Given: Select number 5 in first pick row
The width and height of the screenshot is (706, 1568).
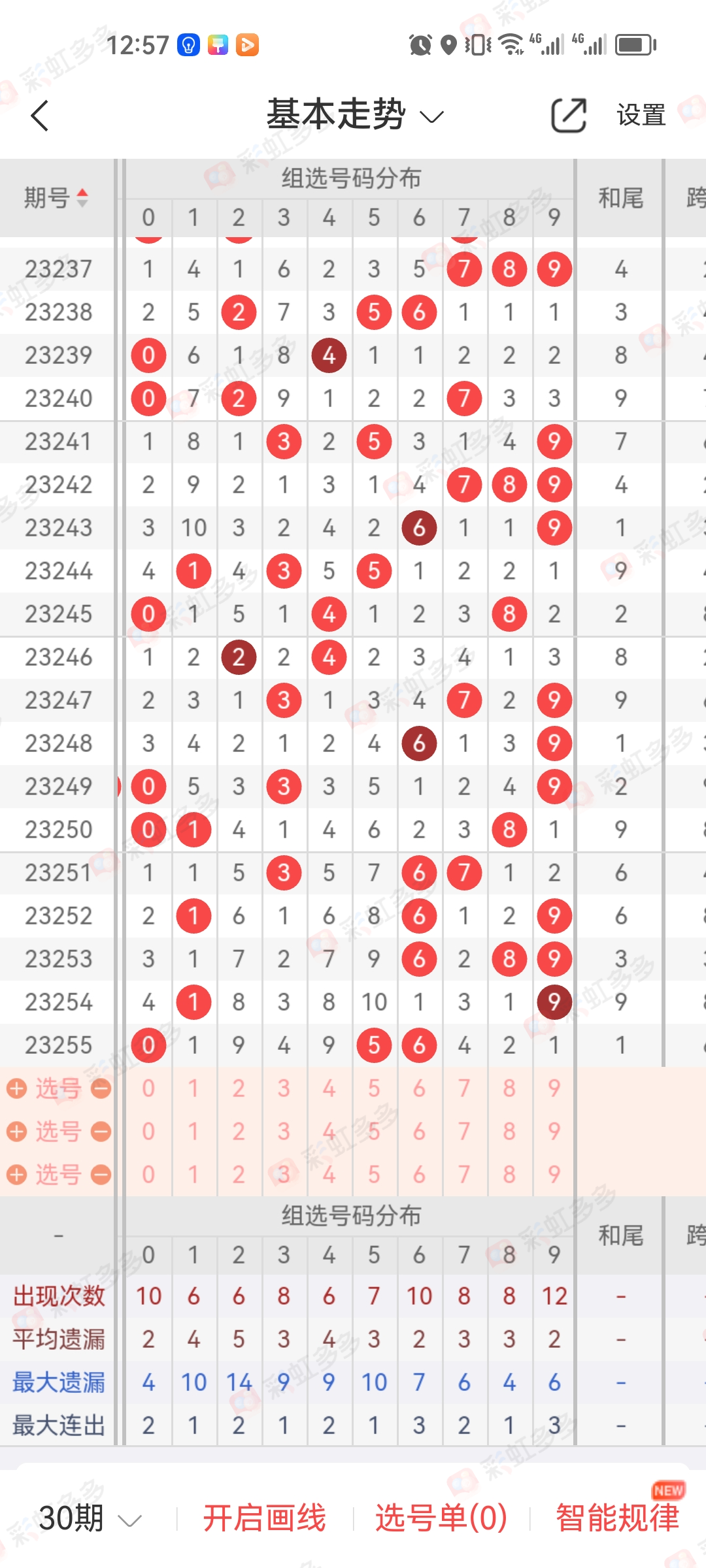Looking at the screenshot, I should pos(374,1088).
